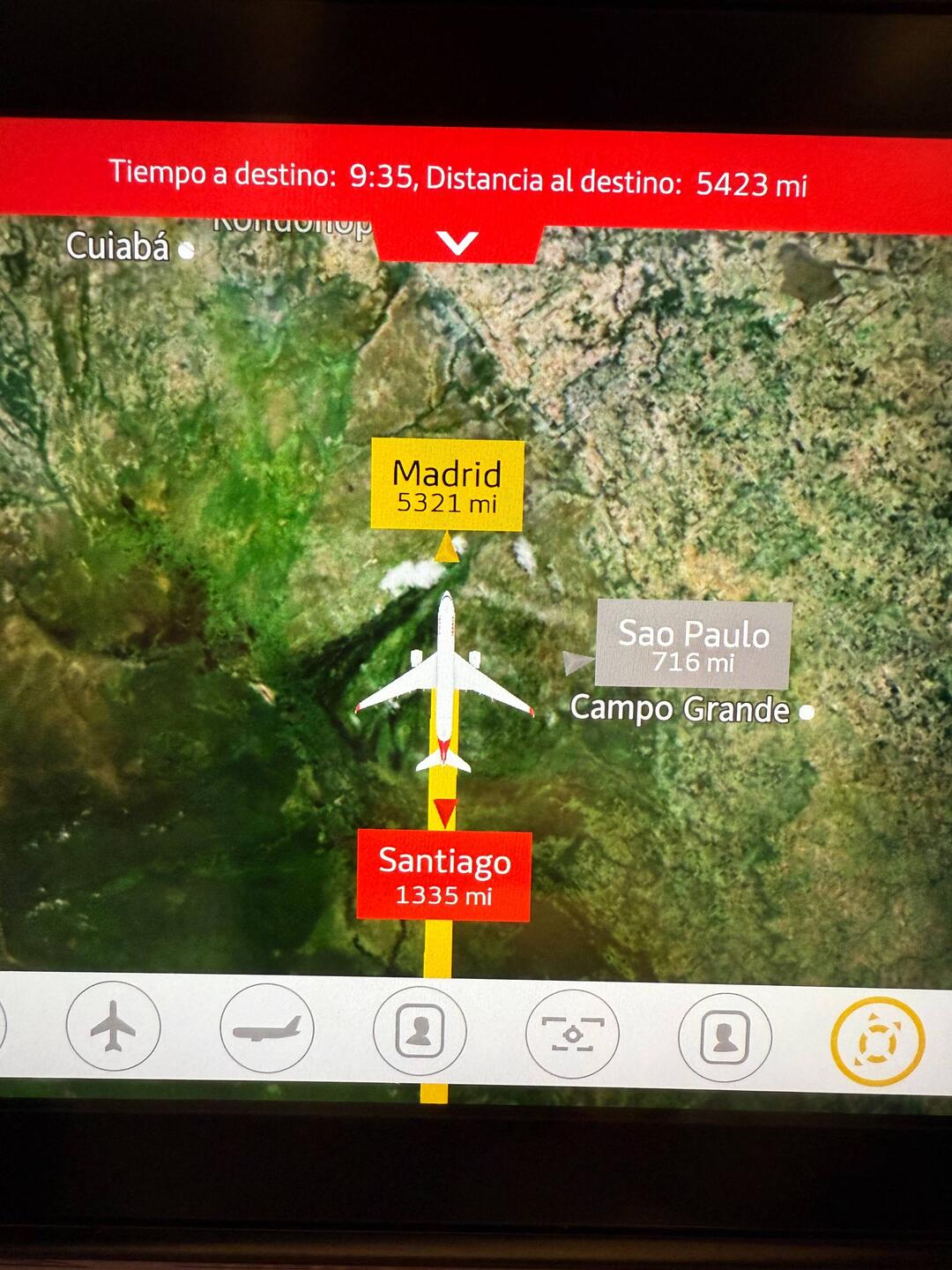Tap the Sao Paulo city label

tap(694, 646)
